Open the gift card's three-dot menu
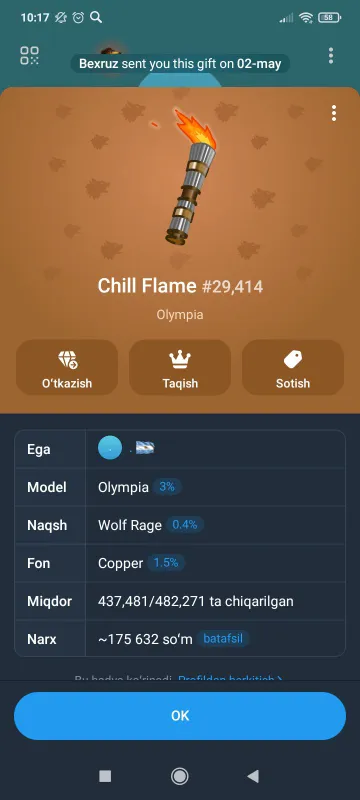This screenshot has height=800, width=360. pyautogui.click(x=333, y=113)
